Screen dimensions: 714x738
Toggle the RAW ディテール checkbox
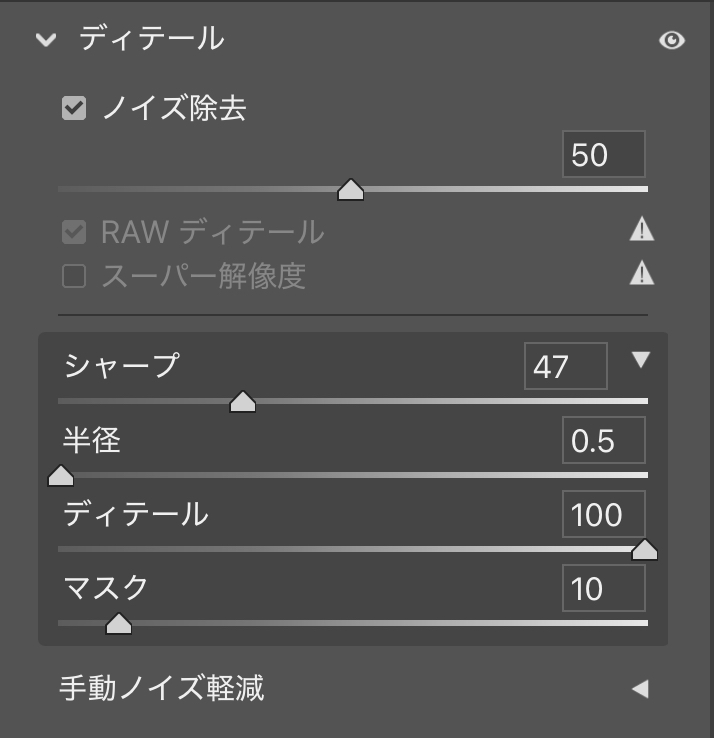pyautogui.click(x=74, y=233)
